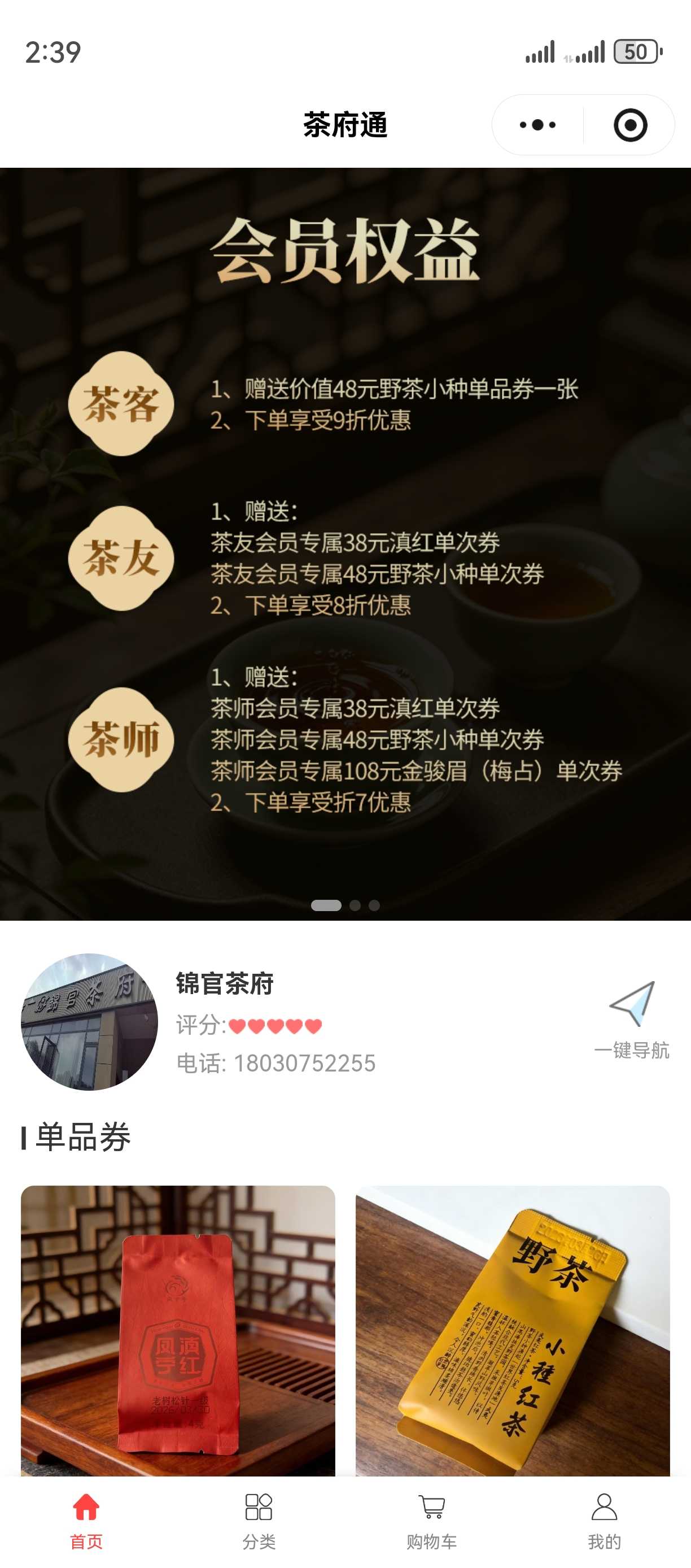Open the 购物车 tab

pos(432,1521)
